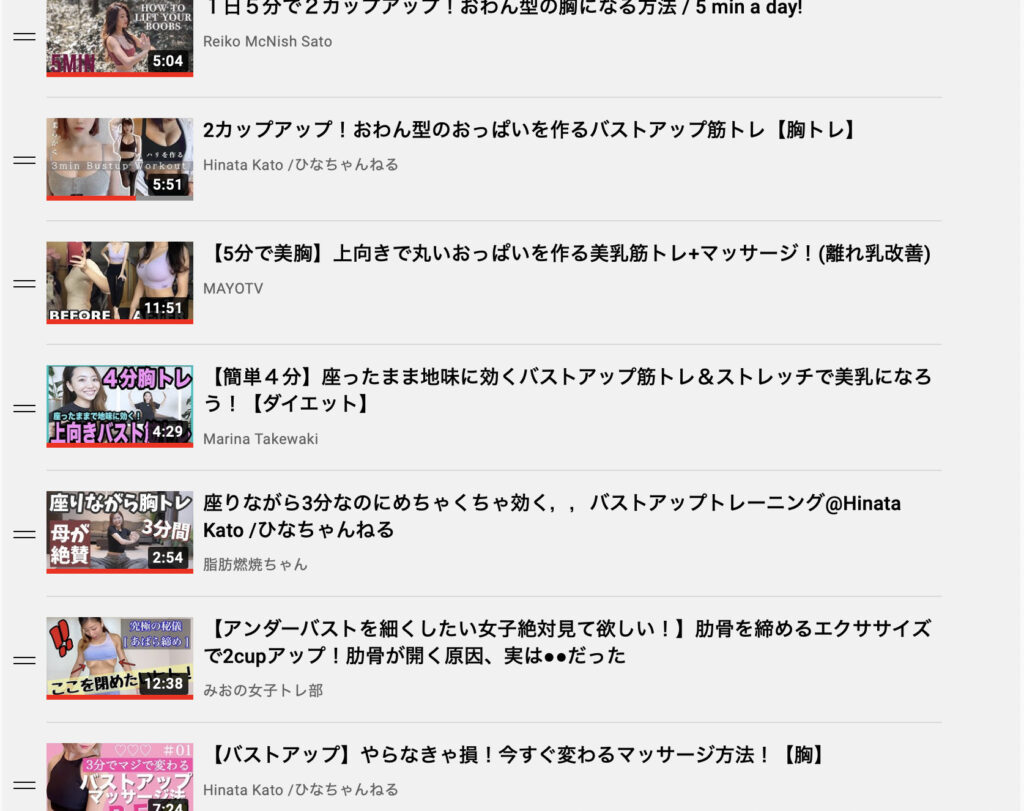The height and width of the screenshot is (811, 1024).
Task: Tap the reorder handle beside Marina Takewaki's video
Action: click(24, 408)
